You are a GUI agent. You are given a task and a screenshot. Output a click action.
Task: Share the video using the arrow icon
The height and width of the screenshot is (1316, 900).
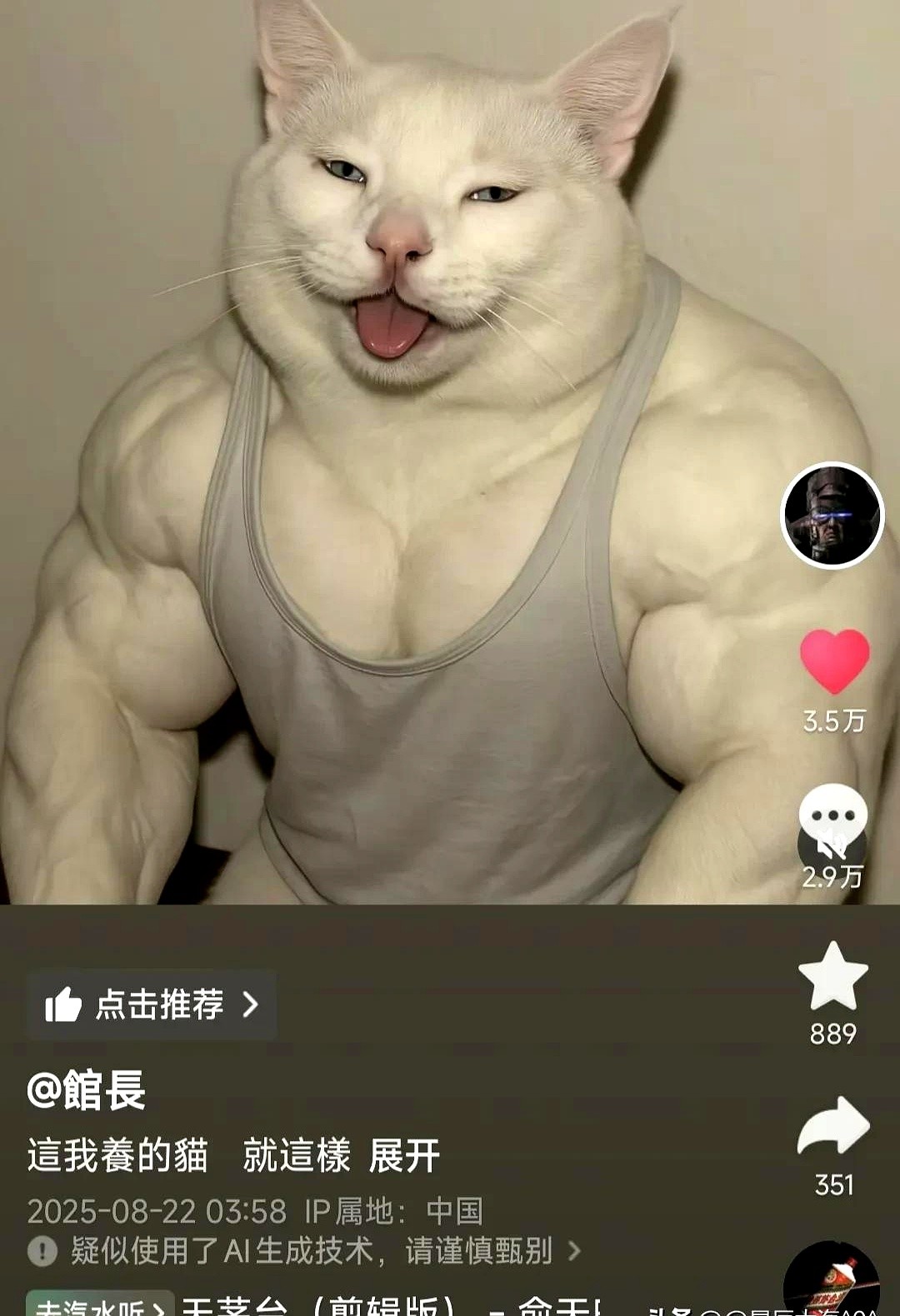(x=833, y=1126)
